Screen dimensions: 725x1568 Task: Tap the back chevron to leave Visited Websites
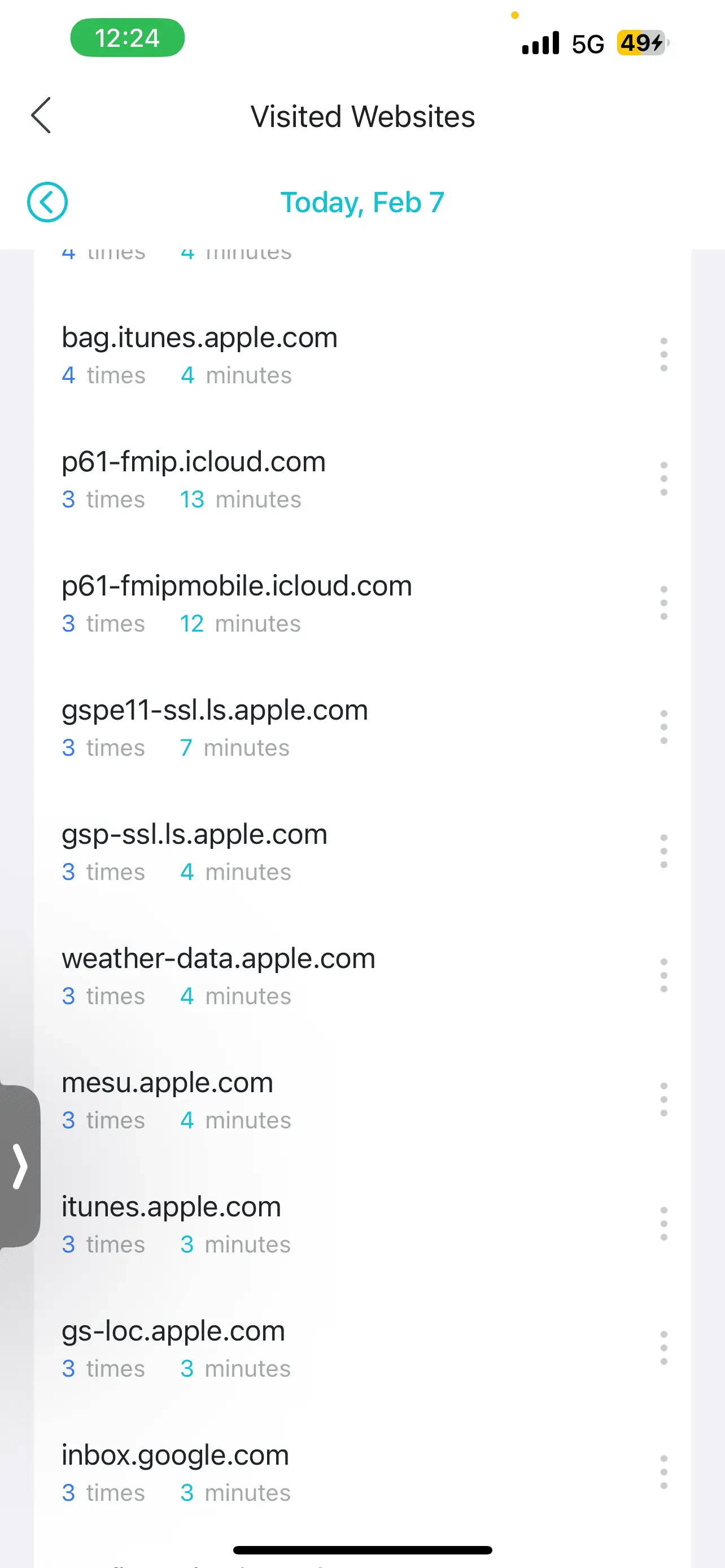(40, 115)
